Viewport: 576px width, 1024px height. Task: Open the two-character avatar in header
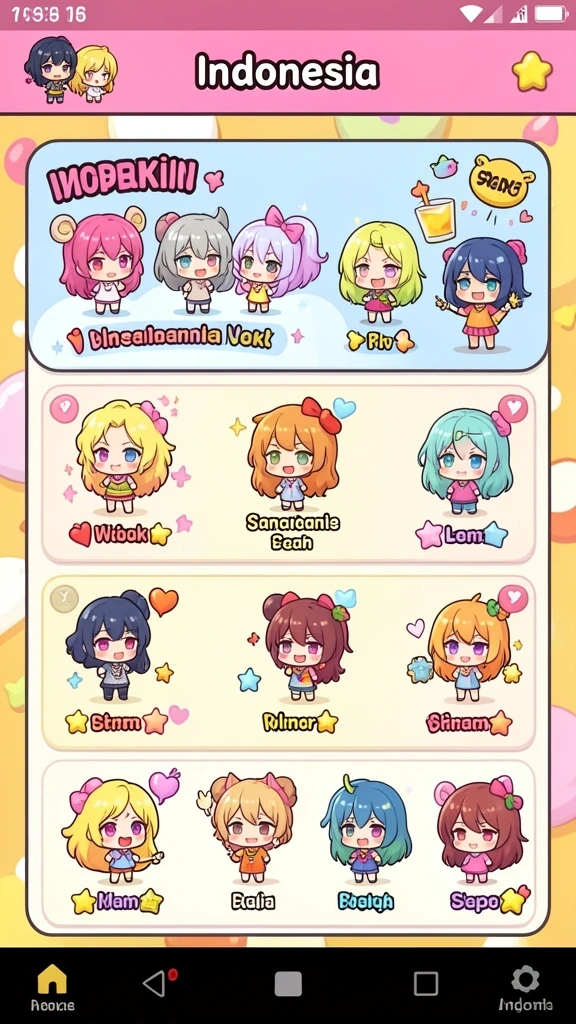(x=71, y=69)
